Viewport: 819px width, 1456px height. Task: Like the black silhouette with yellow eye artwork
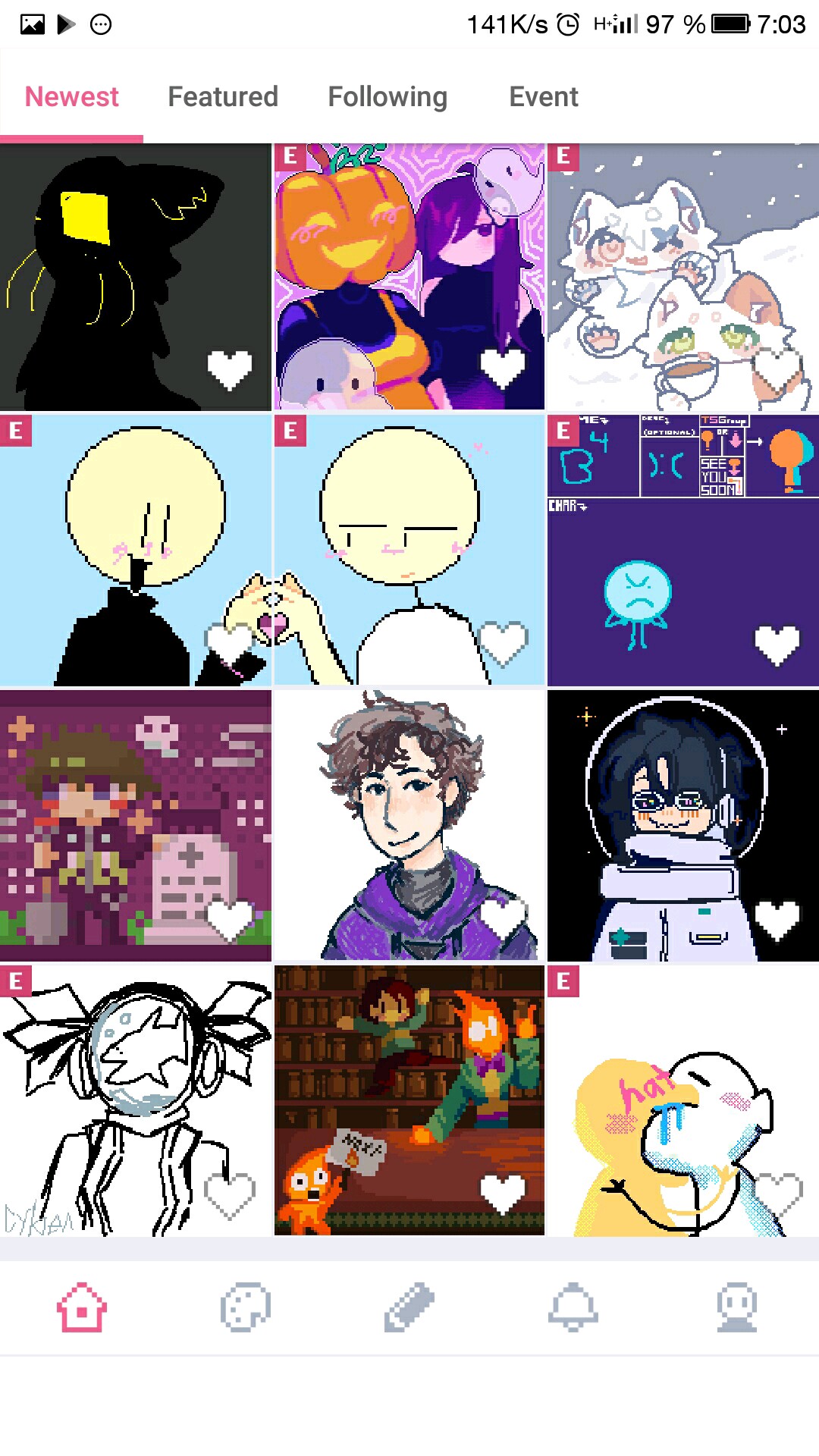[230, 370]
